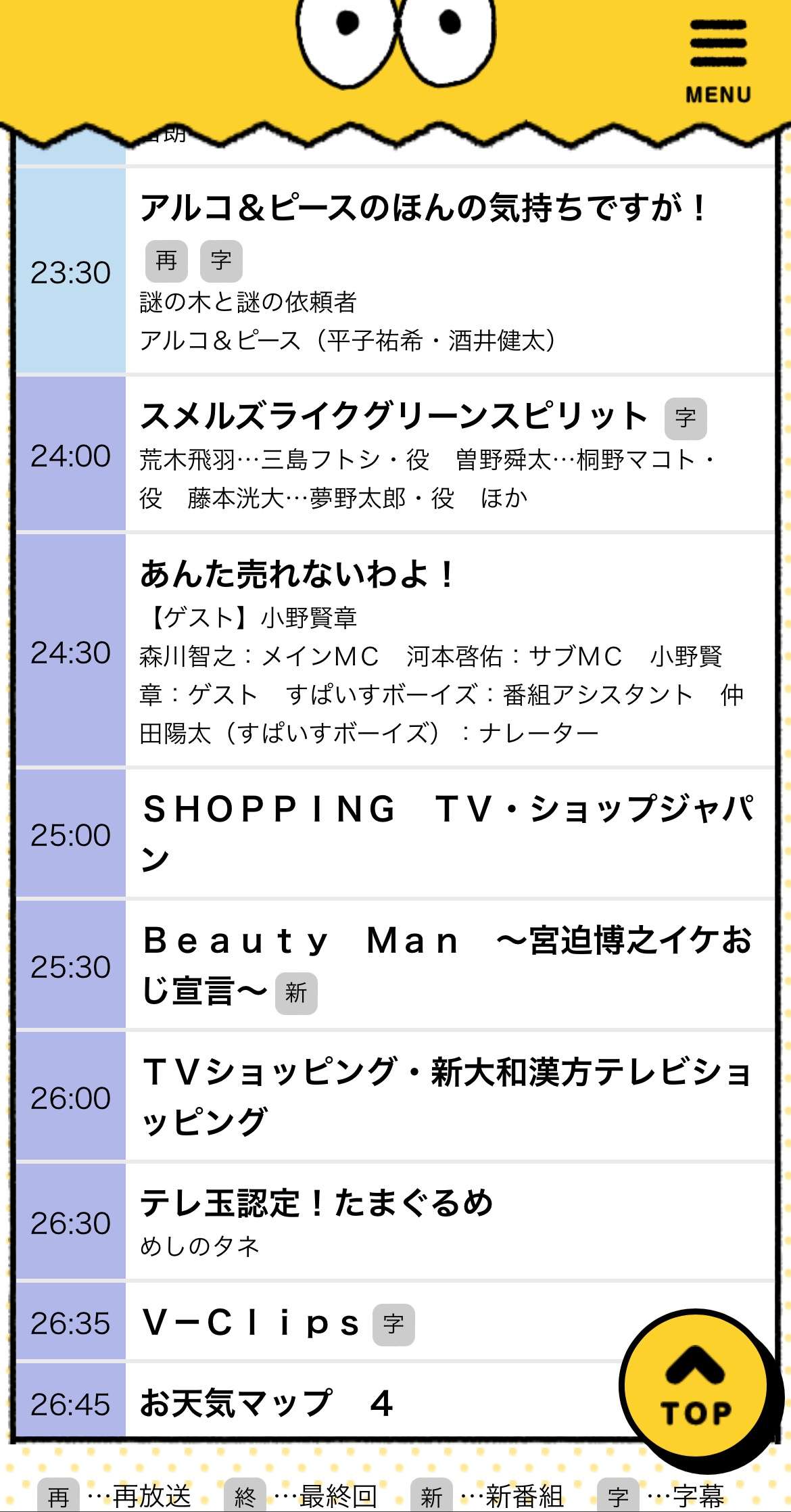Select the 24:00 スメルズライクグリーンスピリット listing
This screenshot has width=791, height=1512.
click(x=393, y=417)
